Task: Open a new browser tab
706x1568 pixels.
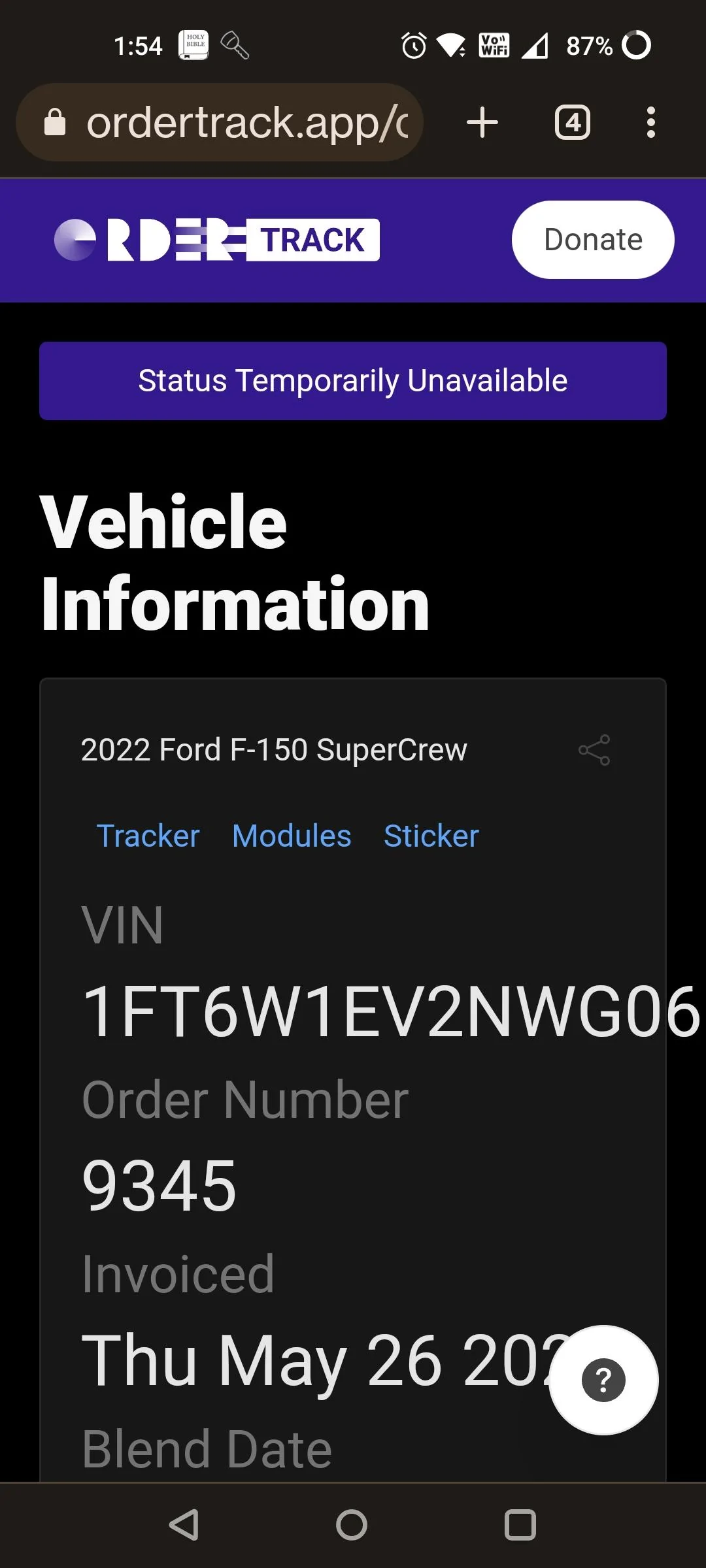Action: click(482, 123)
